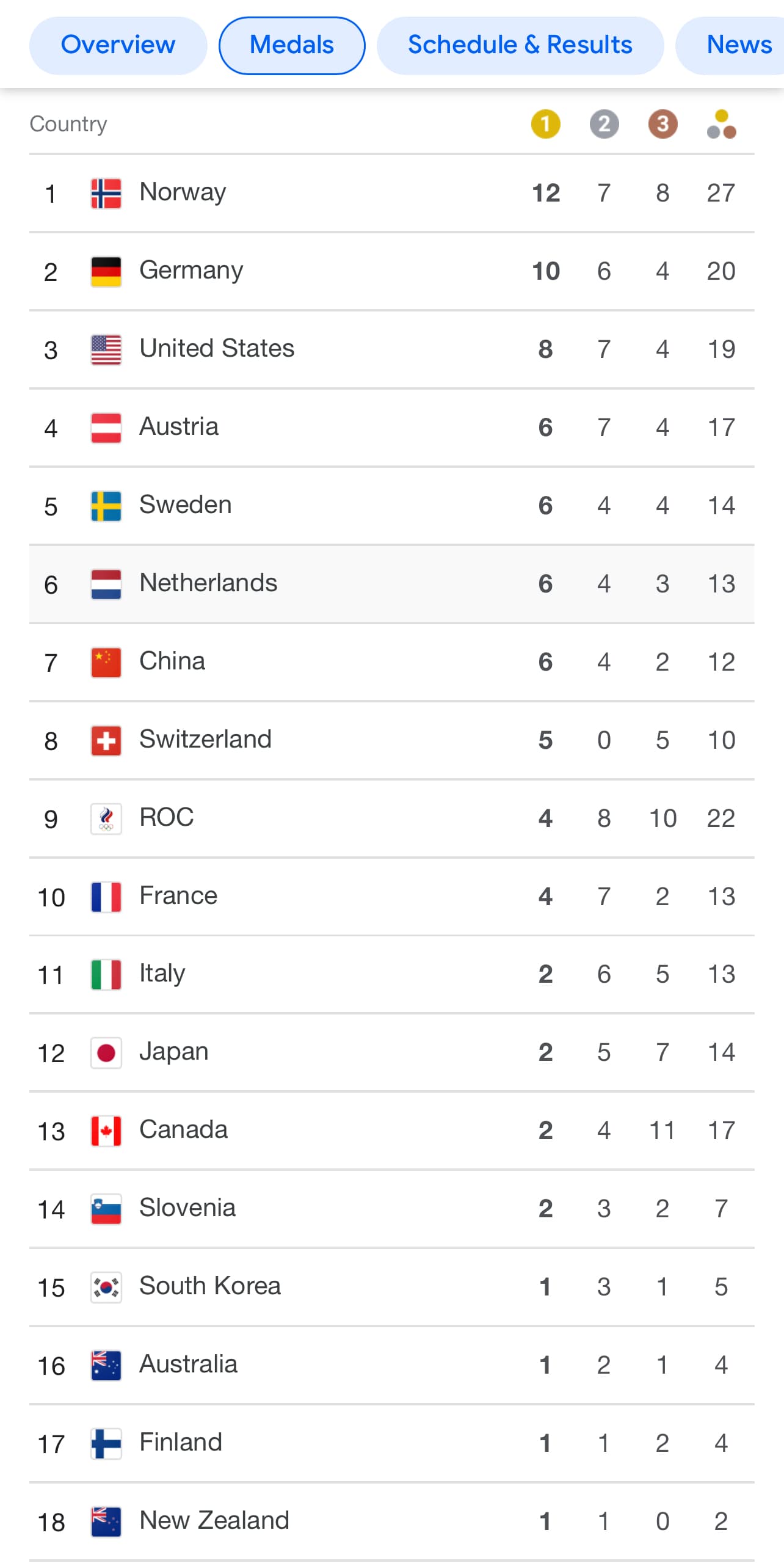Image resolution: width=784 pixels, height=1563 pixels.
Task: Tap the New Zealand row
Action: pos(392,1521)
